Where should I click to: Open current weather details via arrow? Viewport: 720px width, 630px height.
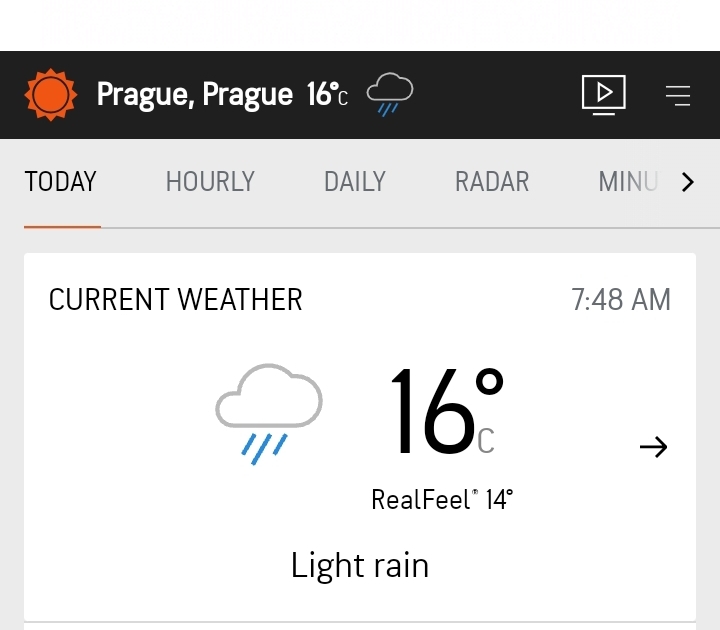(x=653, y=447)
